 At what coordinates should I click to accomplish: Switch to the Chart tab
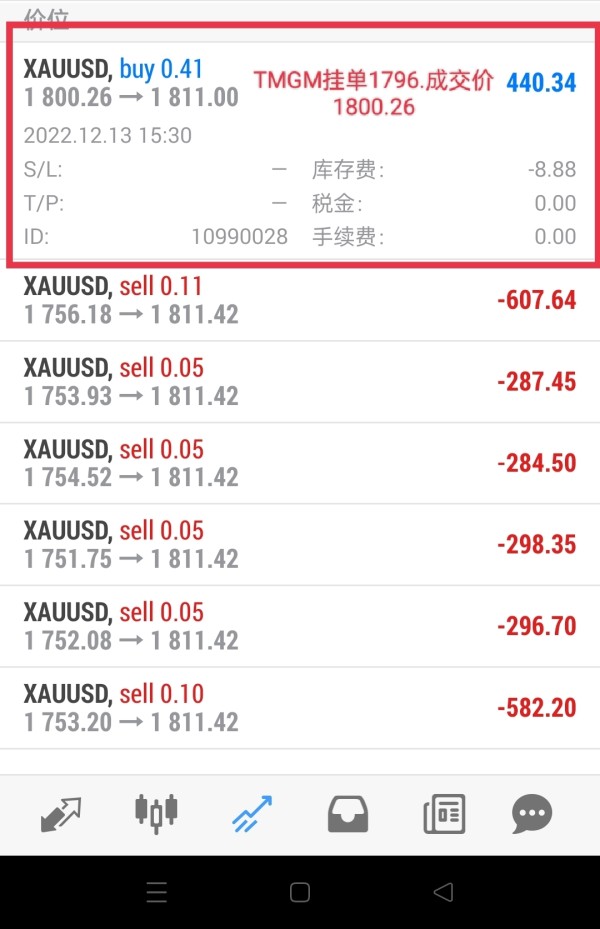click(156, 814)
